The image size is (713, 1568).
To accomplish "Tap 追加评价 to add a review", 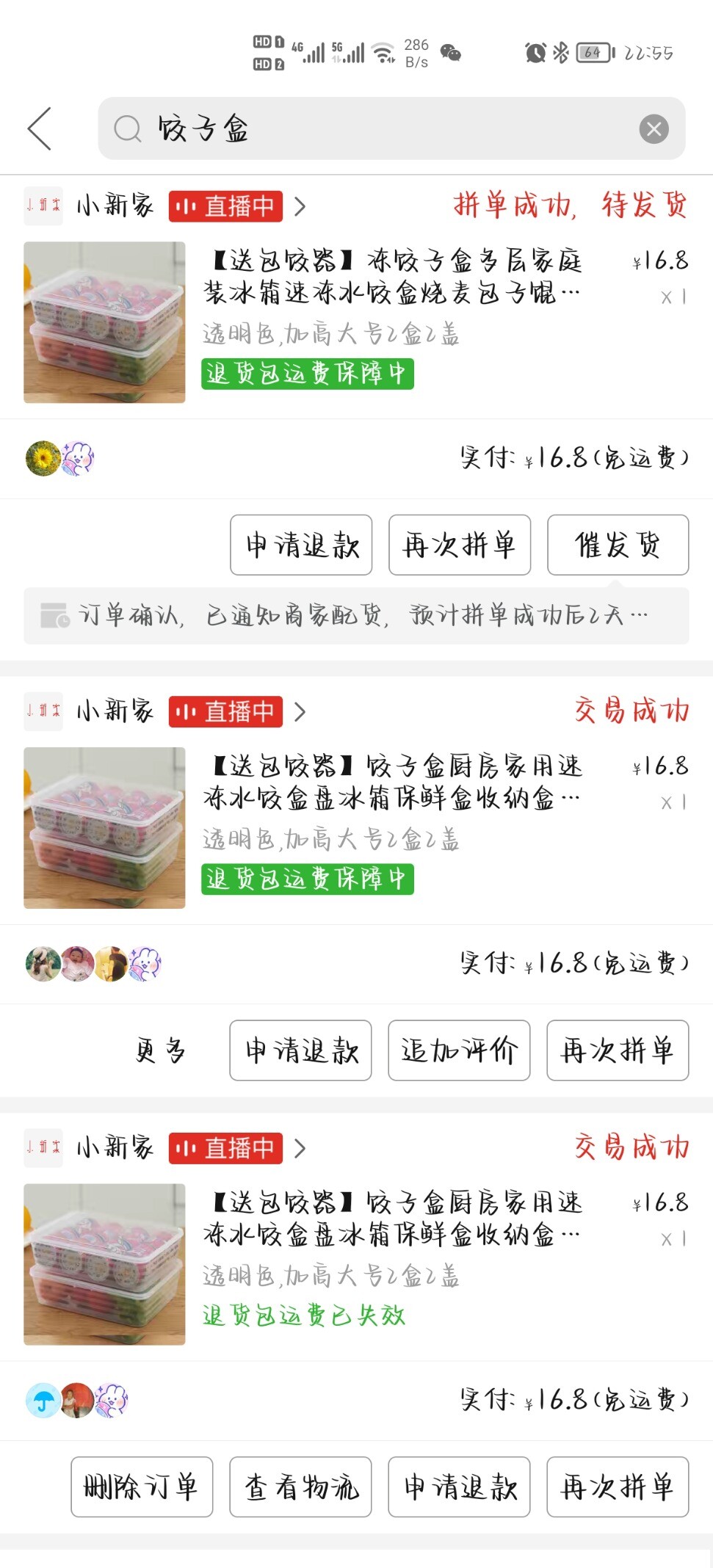I will click(459, 1050).
